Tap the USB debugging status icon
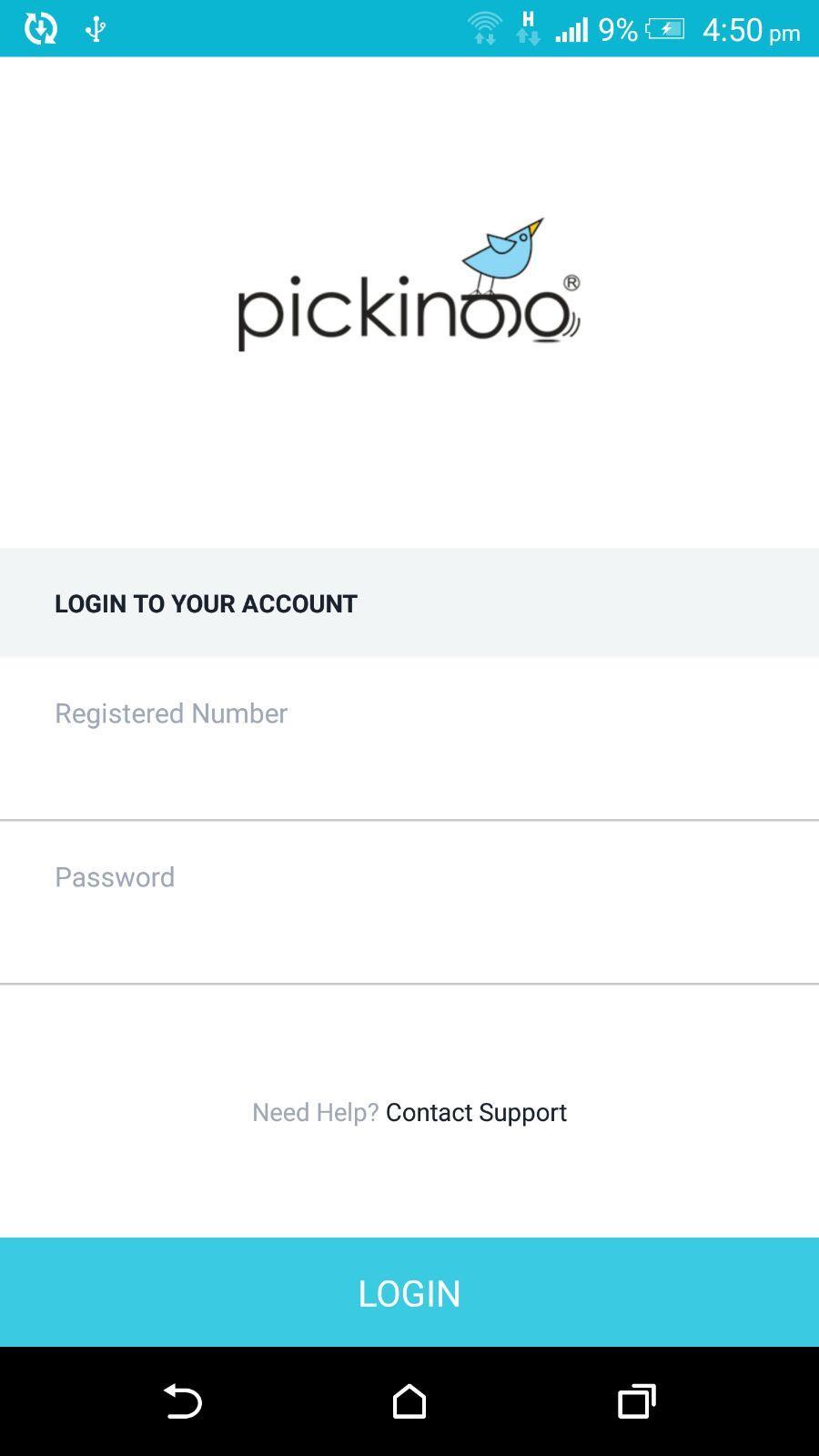This screenshot has height=1456, width=819. [94, 26]
